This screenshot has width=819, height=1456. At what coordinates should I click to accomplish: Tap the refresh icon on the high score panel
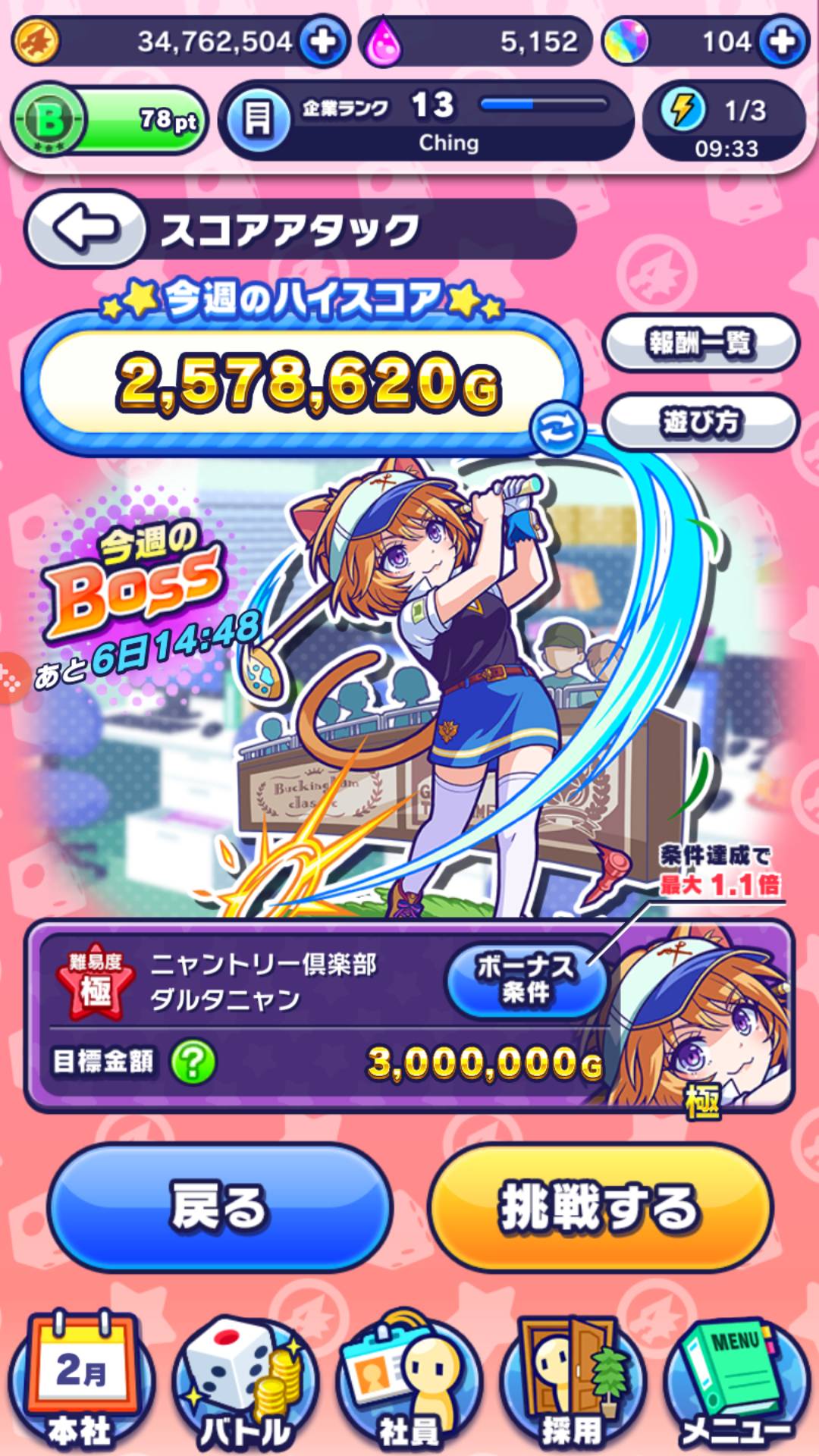pos(557,430)
